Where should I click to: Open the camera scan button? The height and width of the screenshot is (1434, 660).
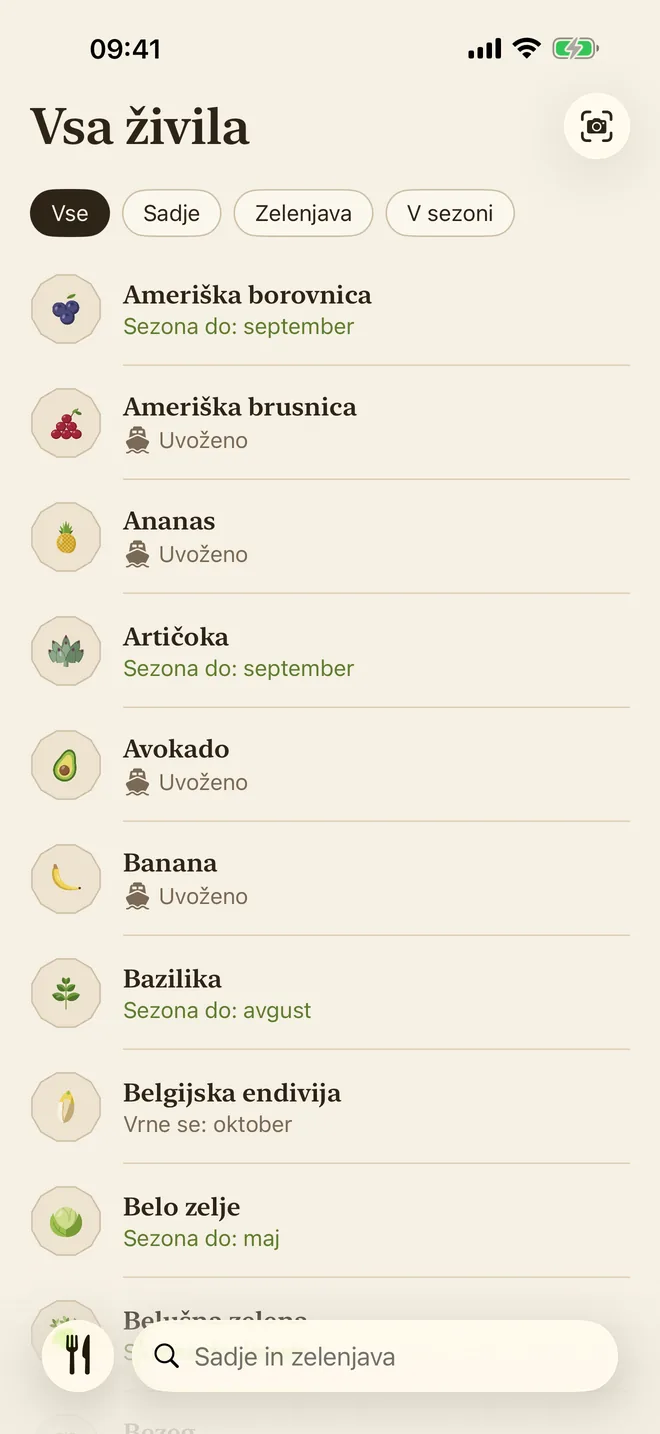[597, 126]
